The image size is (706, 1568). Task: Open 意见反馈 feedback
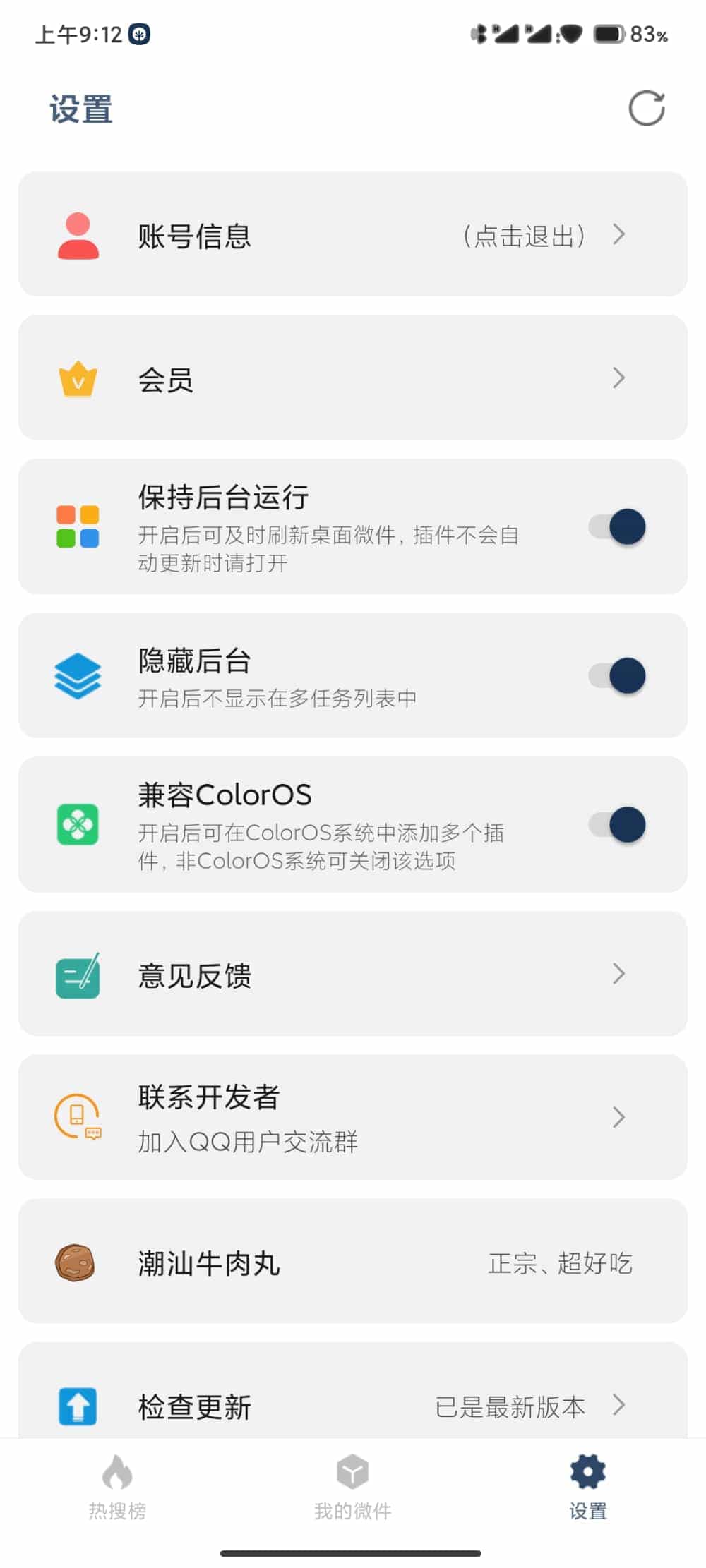pyautogui.click(x=352, y=975)
